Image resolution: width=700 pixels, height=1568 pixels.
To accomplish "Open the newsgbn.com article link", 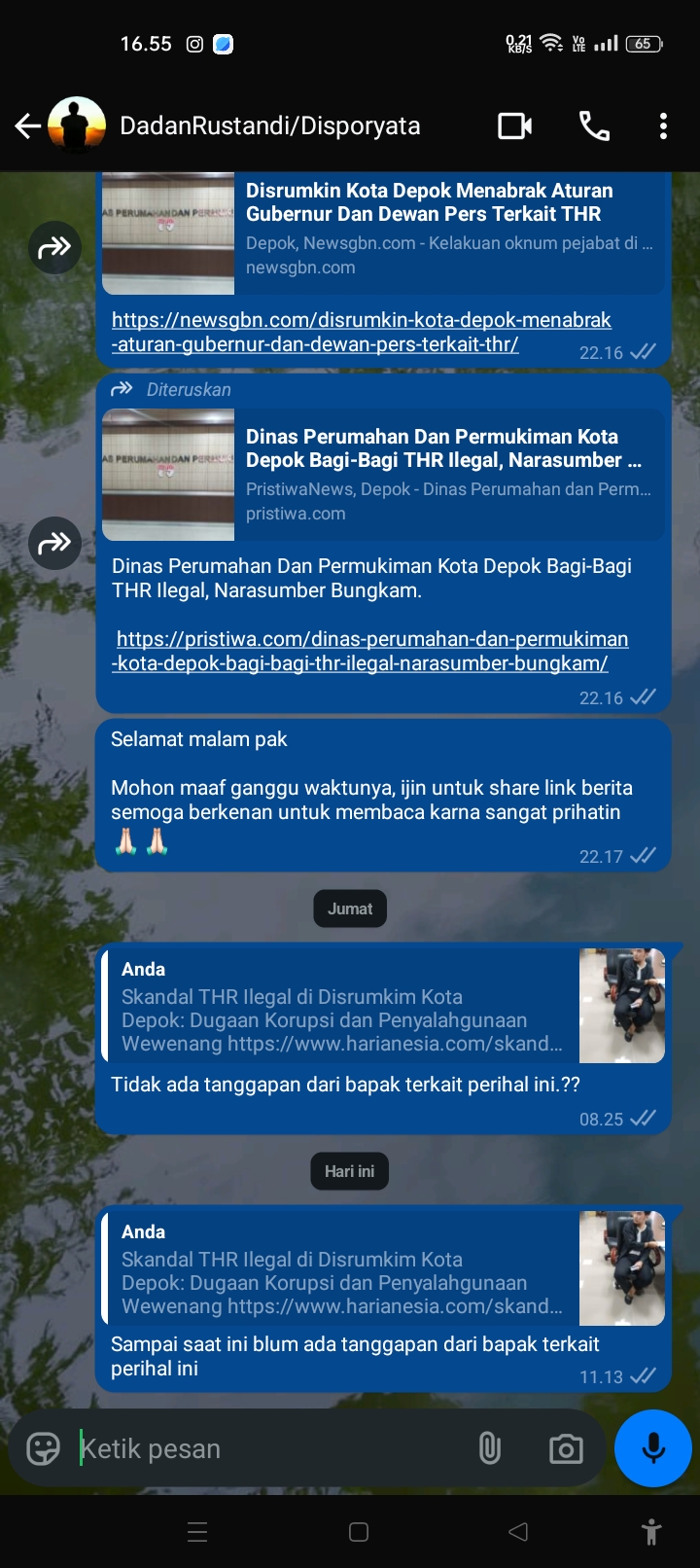I will point(360,332).
